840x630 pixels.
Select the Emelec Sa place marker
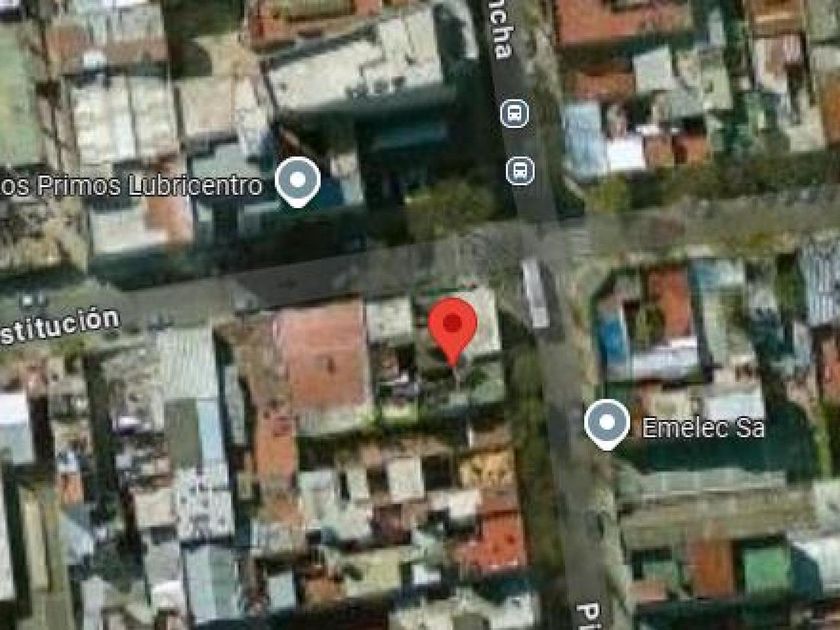pyautogui.click(x=607, y=424)
